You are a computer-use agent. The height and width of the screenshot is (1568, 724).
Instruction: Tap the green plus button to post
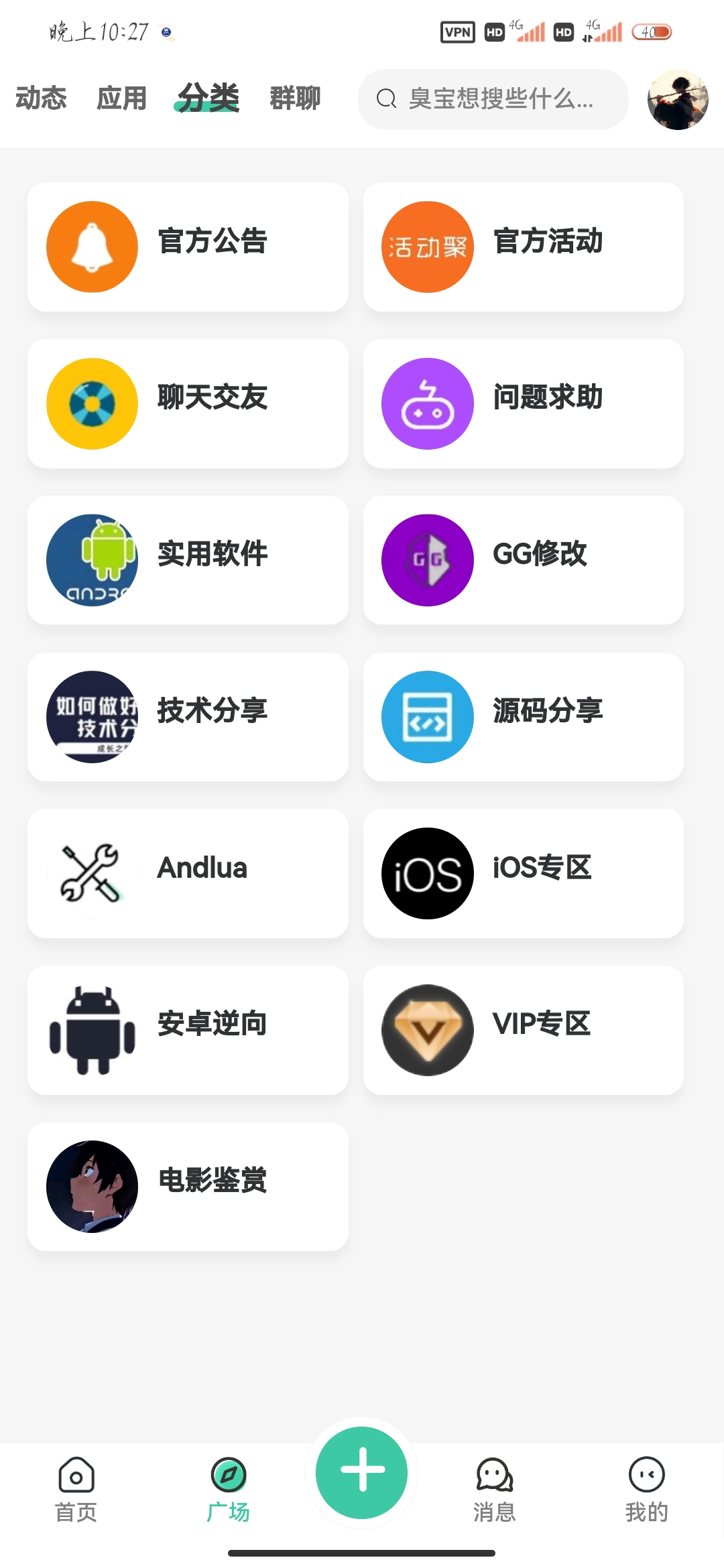(362, 1472)
